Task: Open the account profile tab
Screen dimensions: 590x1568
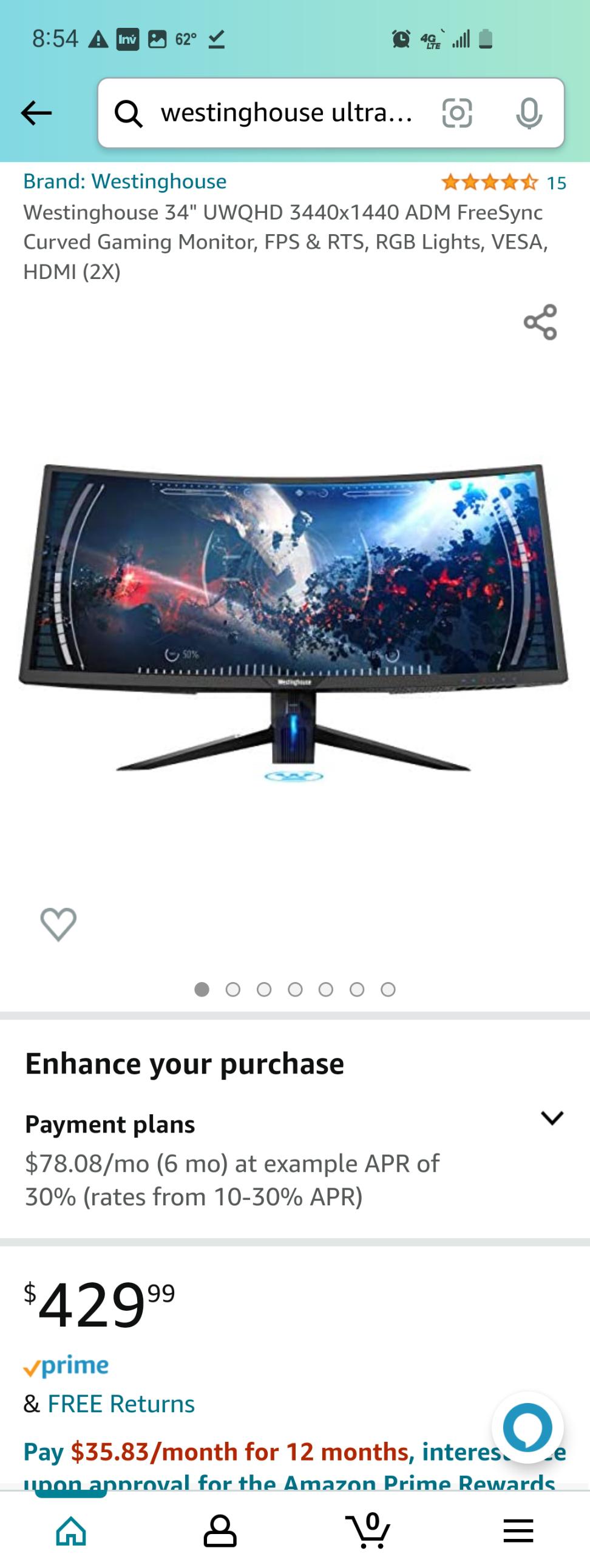Action: [x=220, y=1530]
